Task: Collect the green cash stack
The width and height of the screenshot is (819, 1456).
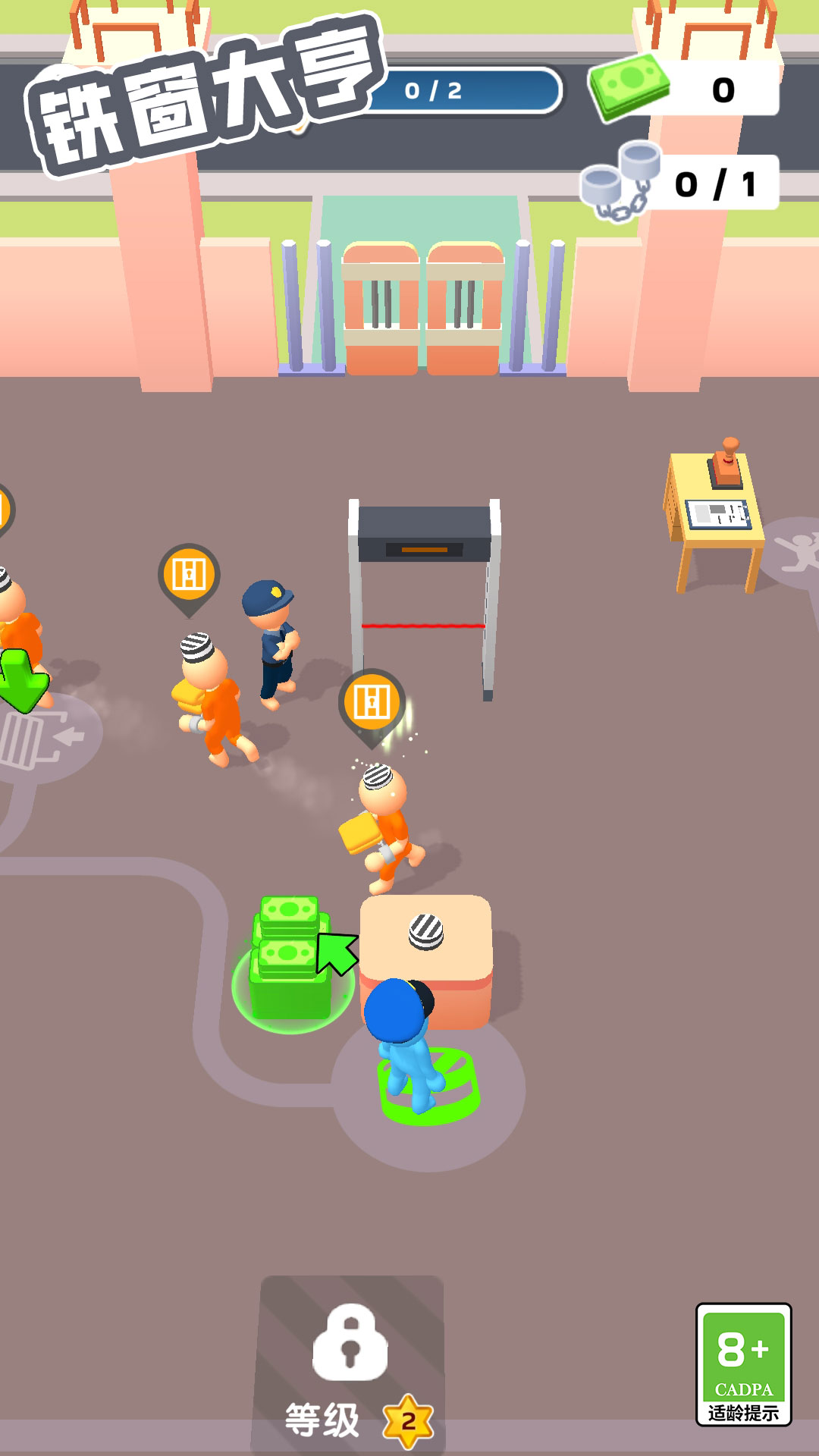Action: click(290, 959)
